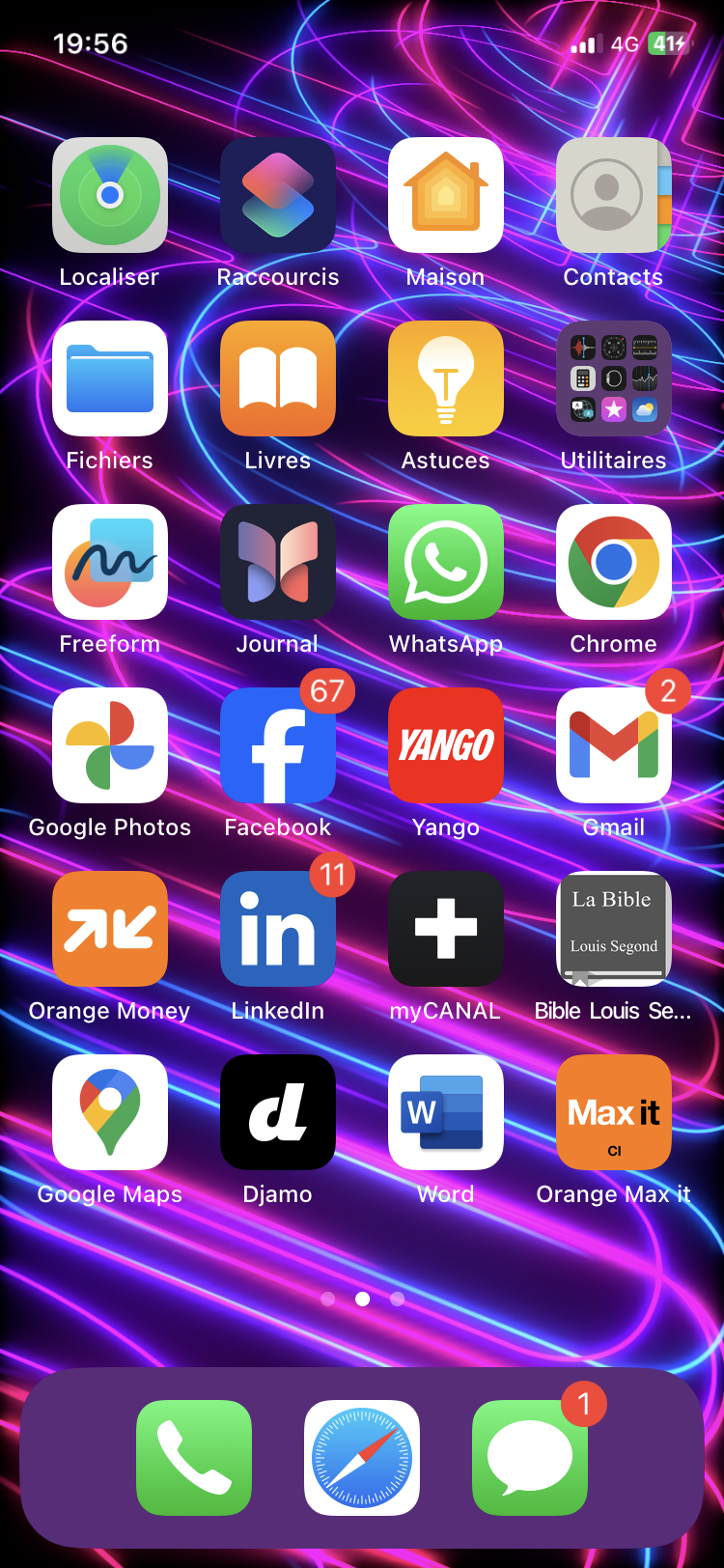Viewport: 724px width, 1568px height.
Task: Open Messages with 1 unread
Action: [x=530, y=1458]
